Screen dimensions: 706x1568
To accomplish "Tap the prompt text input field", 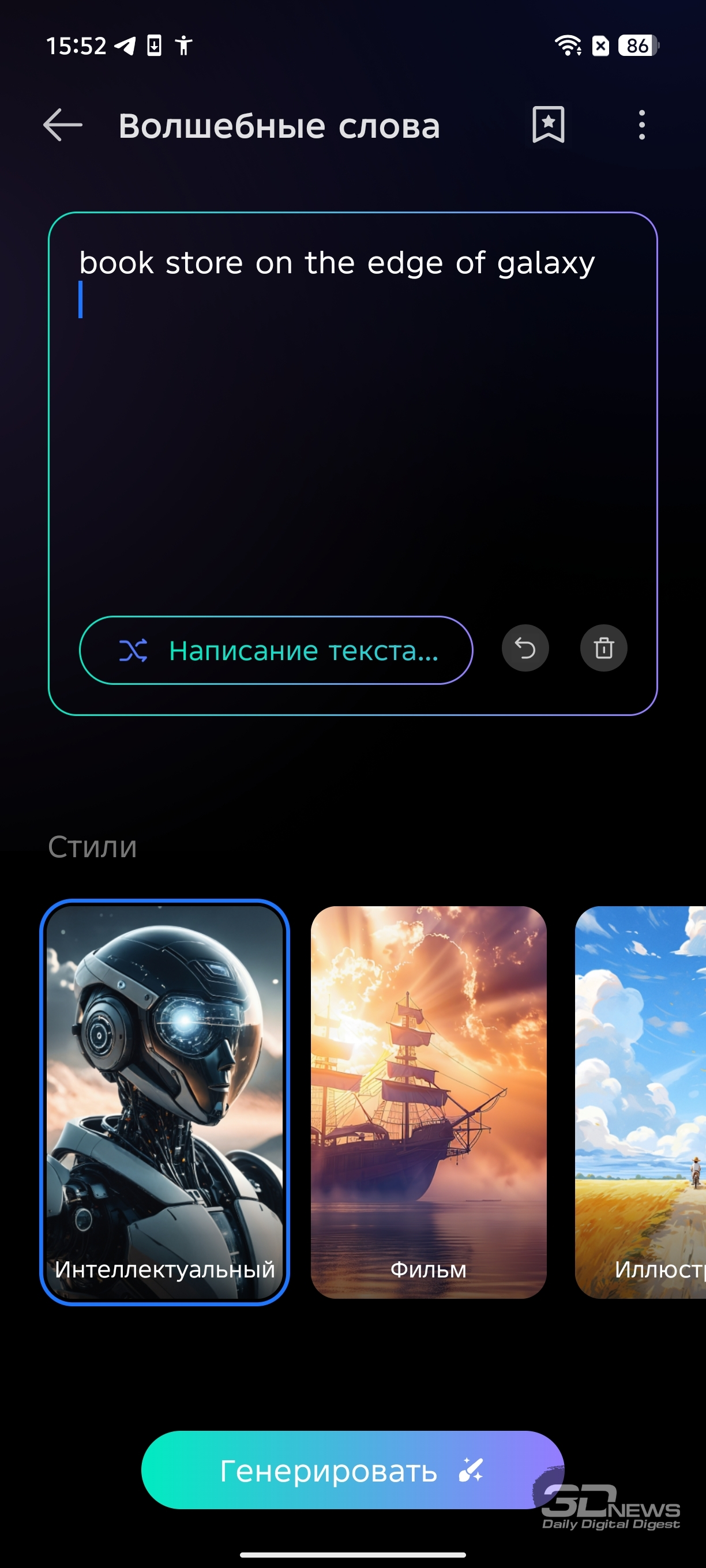I will 352,414.
